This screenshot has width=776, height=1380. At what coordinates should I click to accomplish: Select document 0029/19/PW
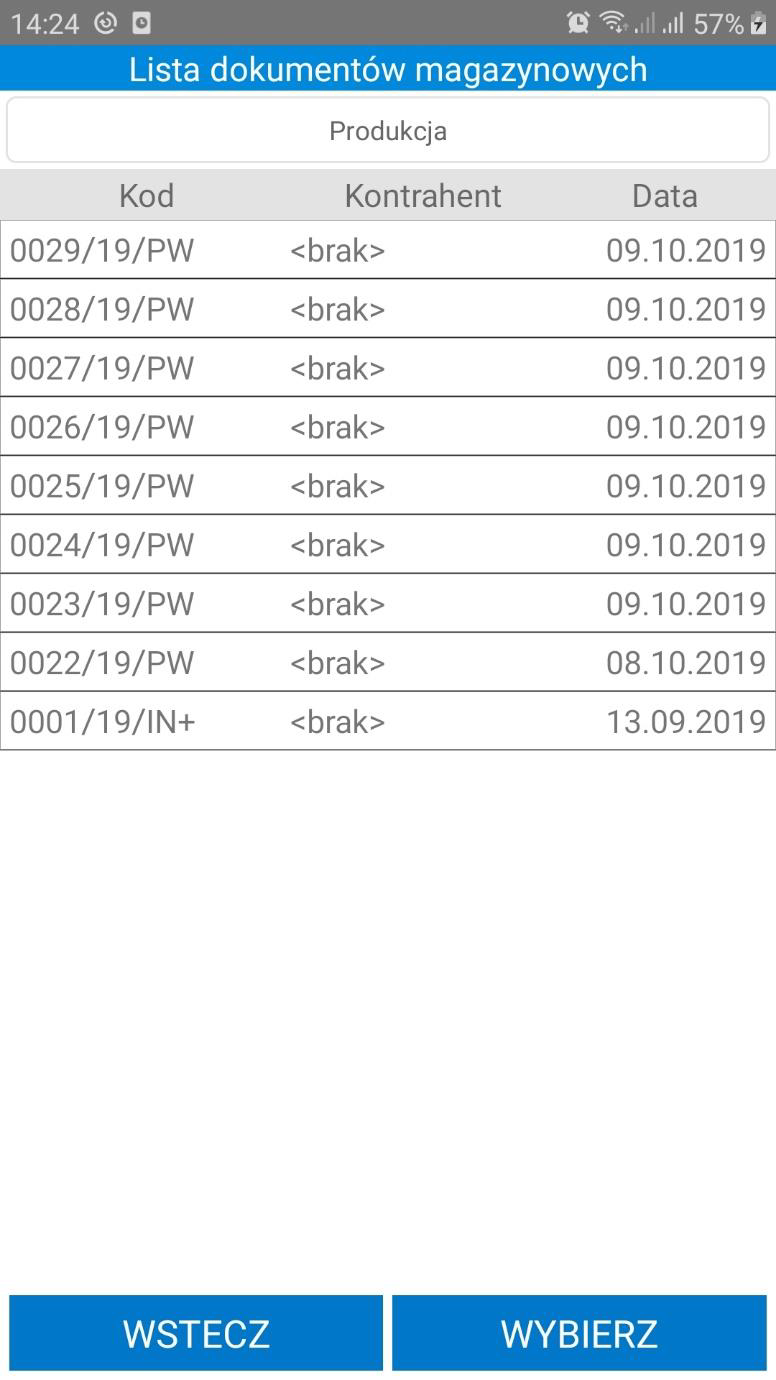388,250
